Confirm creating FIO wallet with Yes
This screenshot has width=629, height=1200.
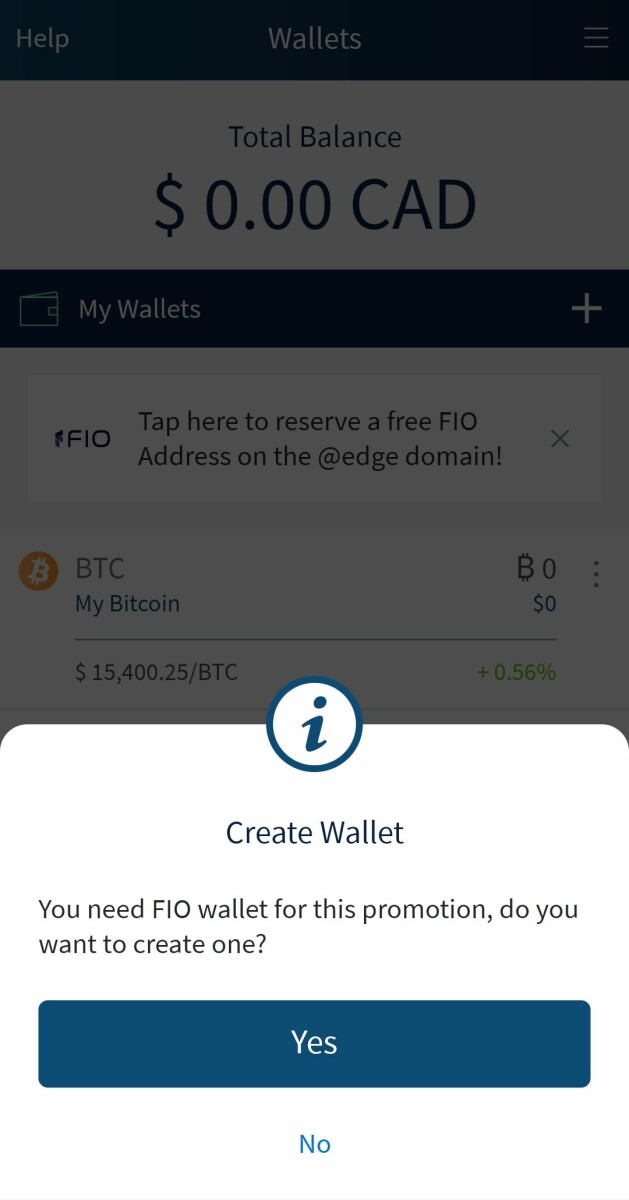(314, 1043)
